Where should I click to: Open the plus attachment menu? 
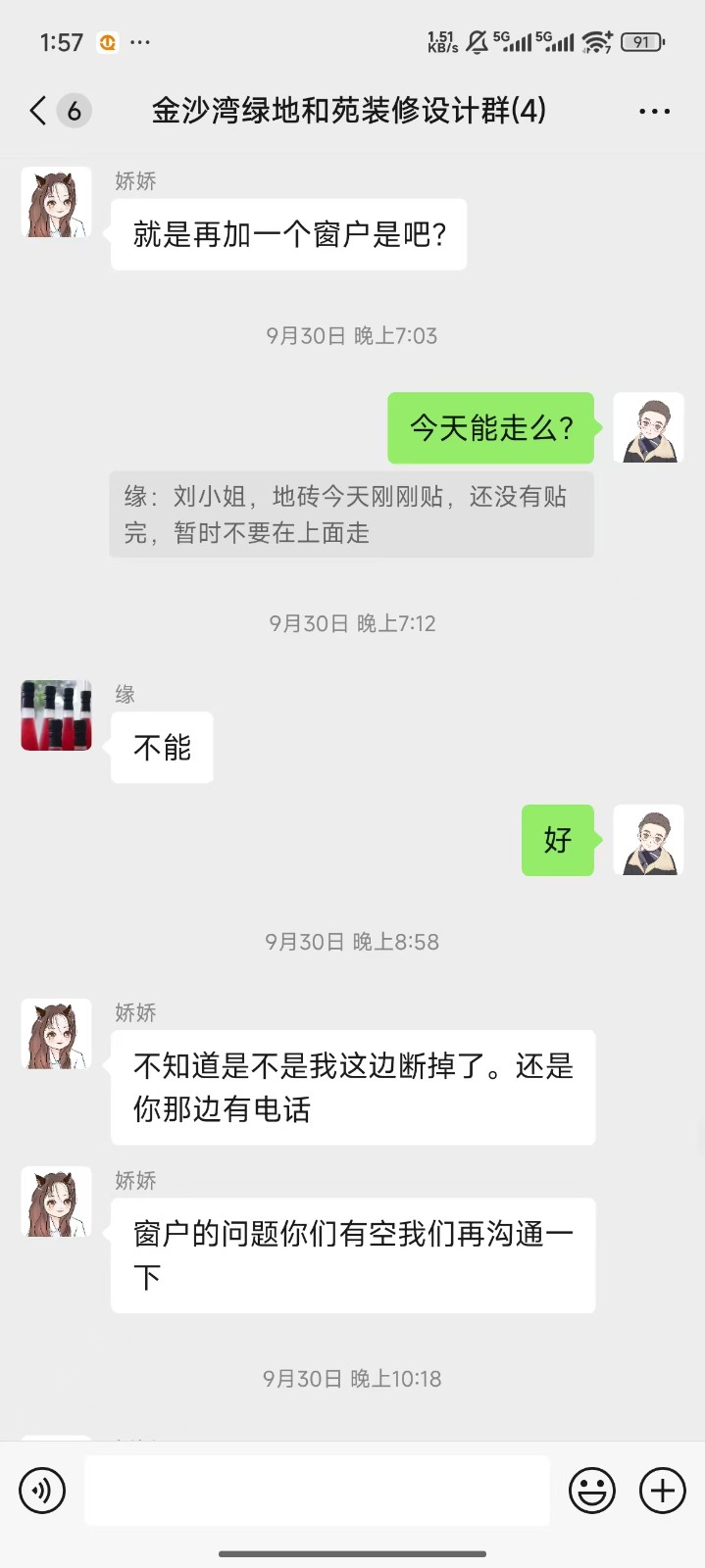click(663, 1491)
